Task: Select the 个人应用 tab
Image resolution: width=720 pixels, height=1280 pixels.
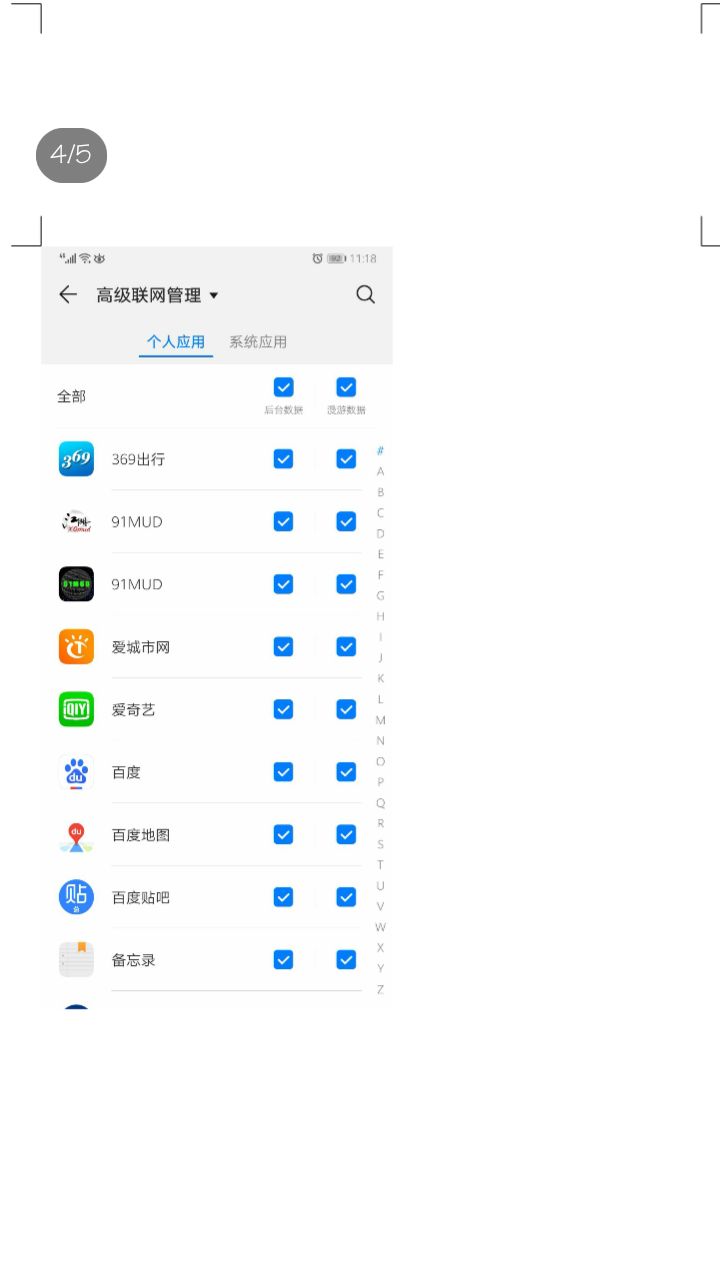Action: pyautogui.click(x=175, y=341)
